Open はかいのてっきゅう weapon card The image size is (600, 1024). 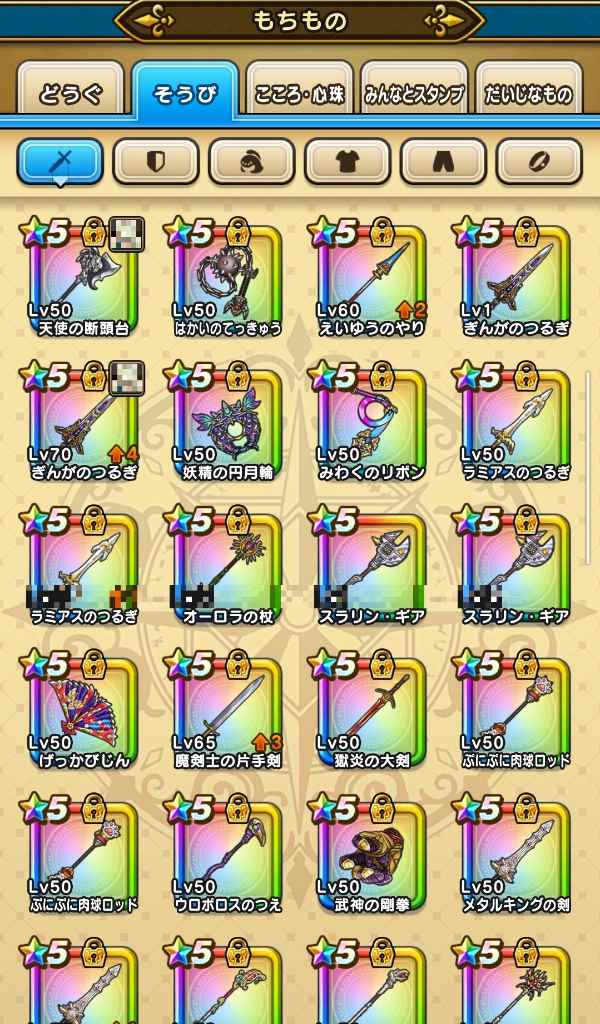tap(227, 280)
